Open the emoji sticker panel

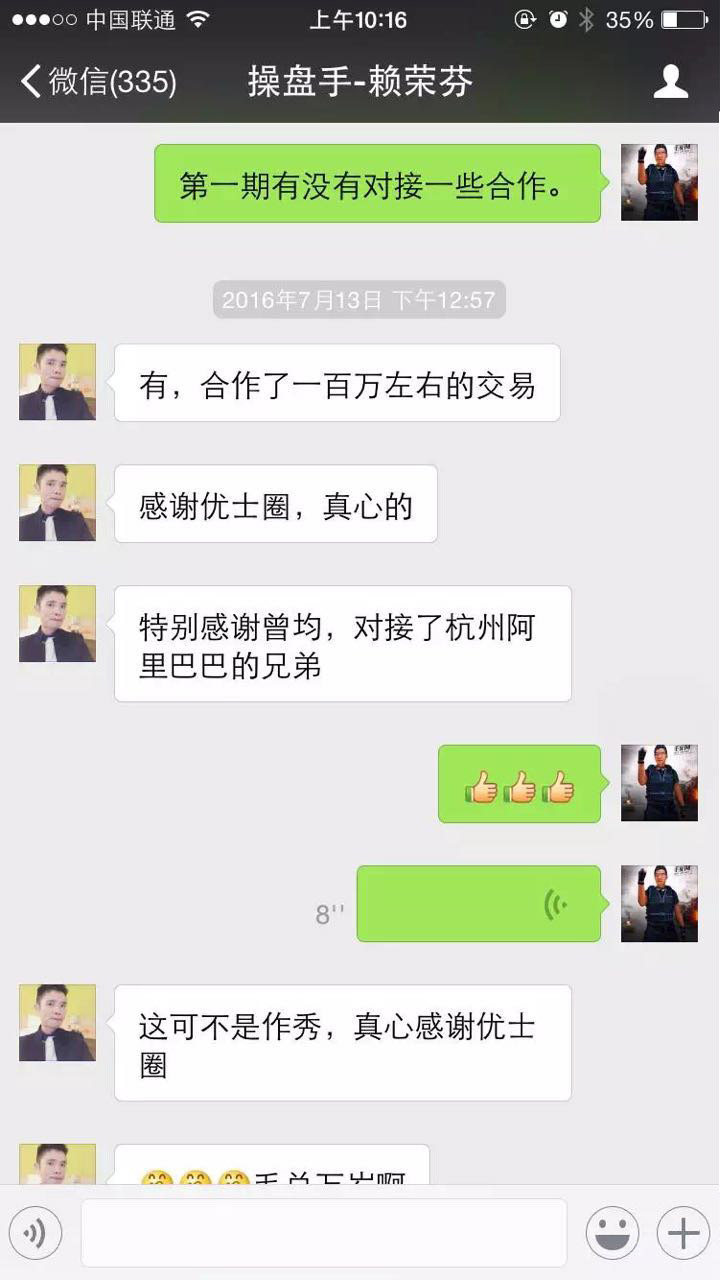tap(612, 1233)
